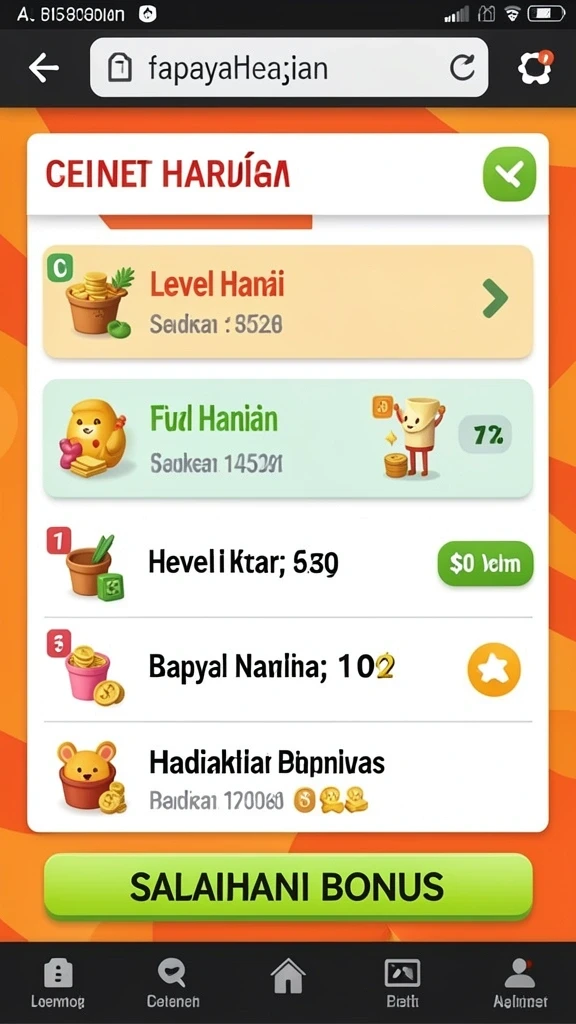This screenshot has height=1024, width=576.
Task: Open the Hadiaktiar Bupnivas row
Action: pos(288,776)
